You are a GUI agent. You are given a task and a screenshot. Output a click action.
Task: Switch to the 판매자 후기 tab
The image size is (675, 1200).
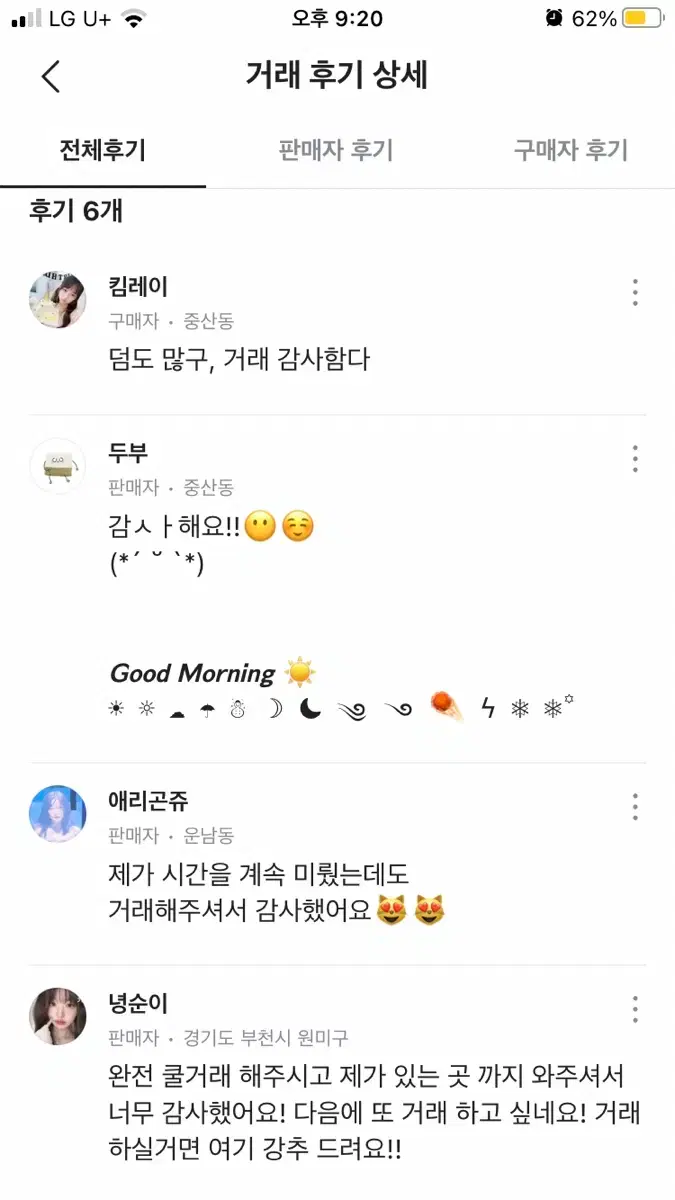(336, 150)
